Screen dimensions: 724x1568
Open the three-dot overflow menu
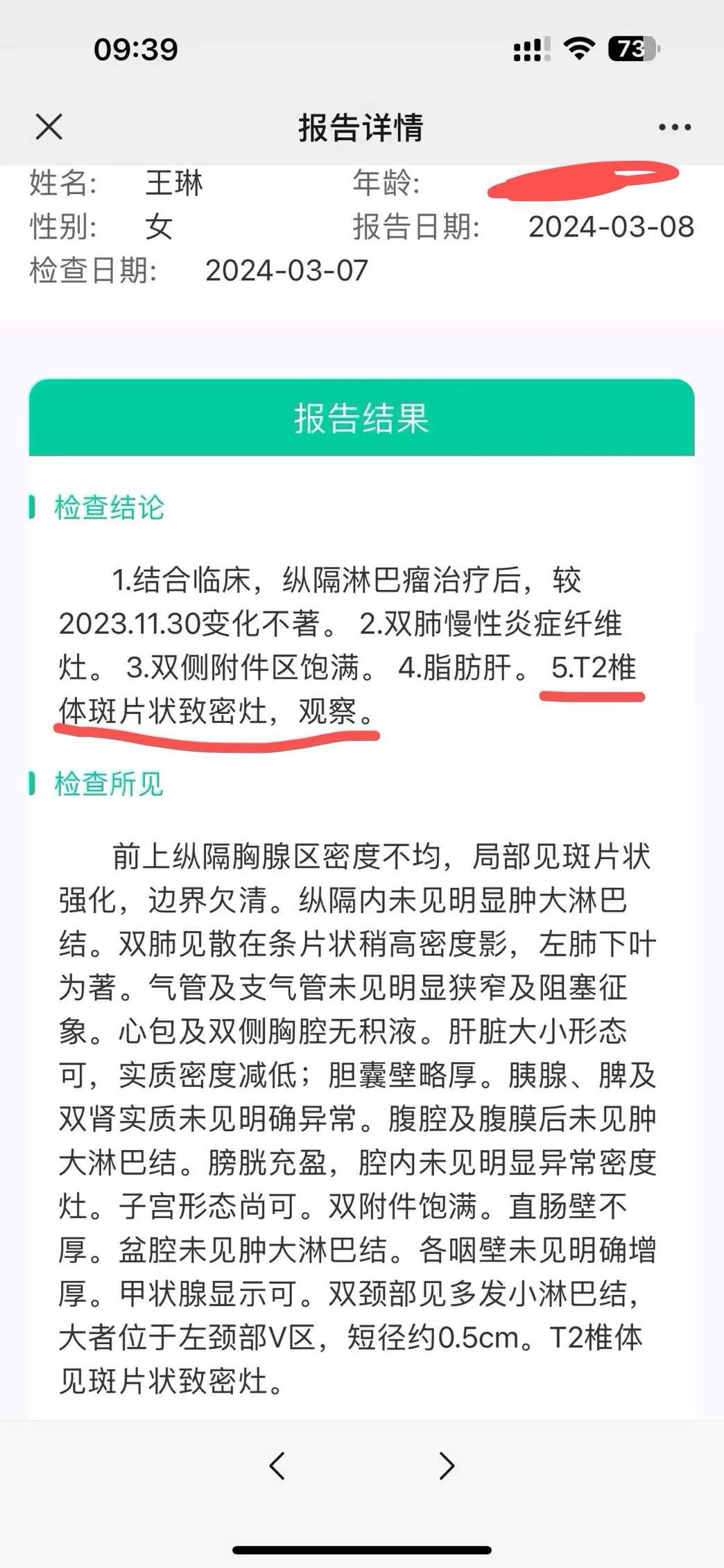pos(675,127)
